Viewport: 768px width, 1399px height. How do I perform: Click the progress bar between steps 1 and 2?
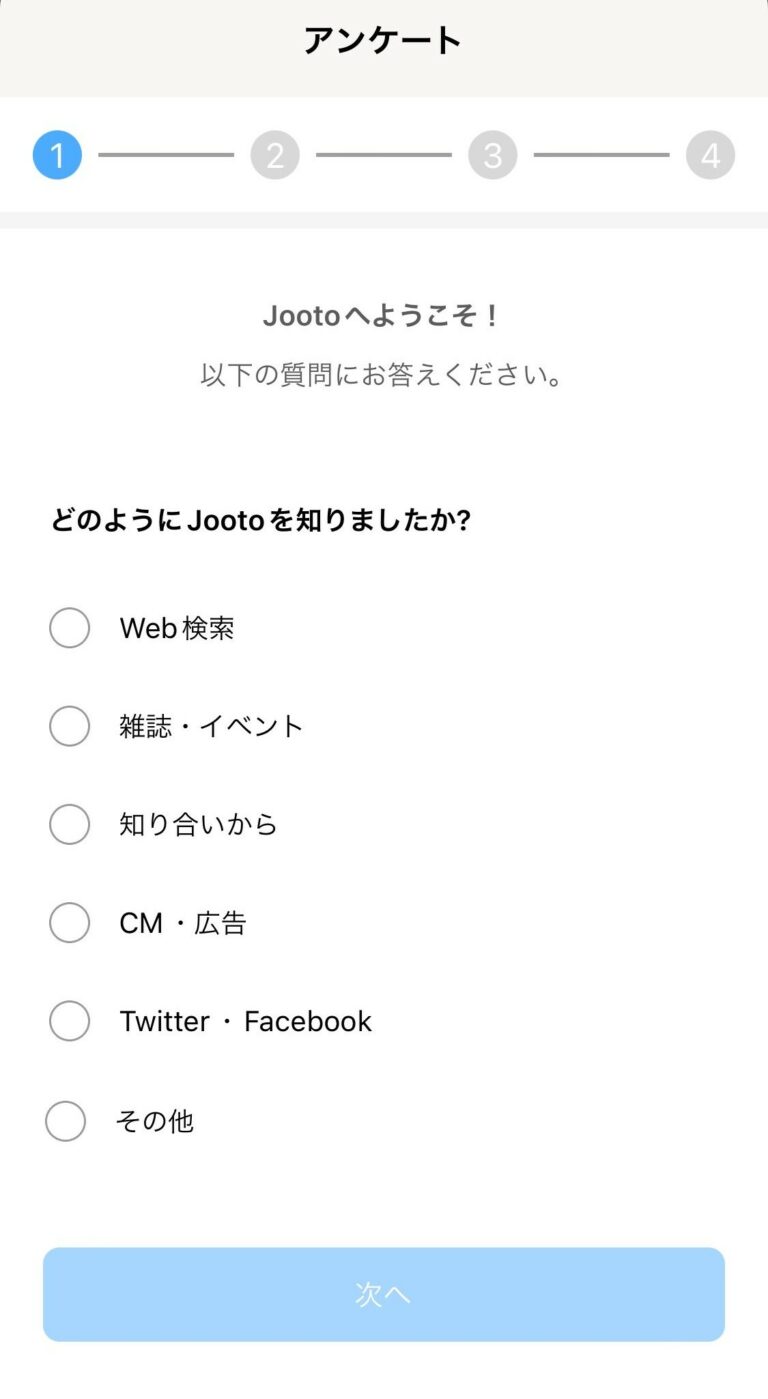tap(166, 154)
